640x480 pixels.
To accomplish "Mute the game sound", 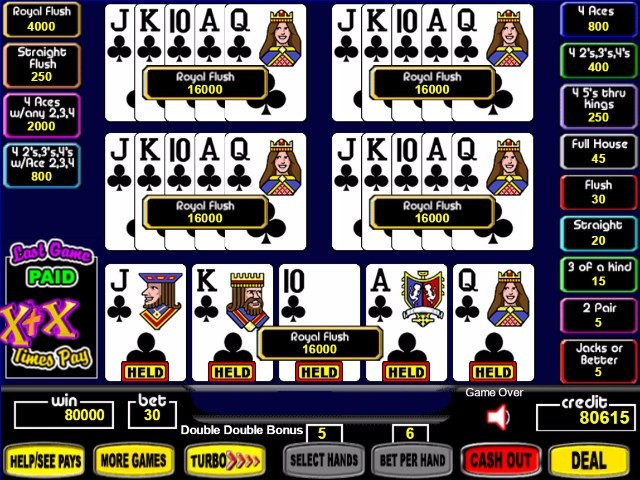I will (x=499, y=417).
